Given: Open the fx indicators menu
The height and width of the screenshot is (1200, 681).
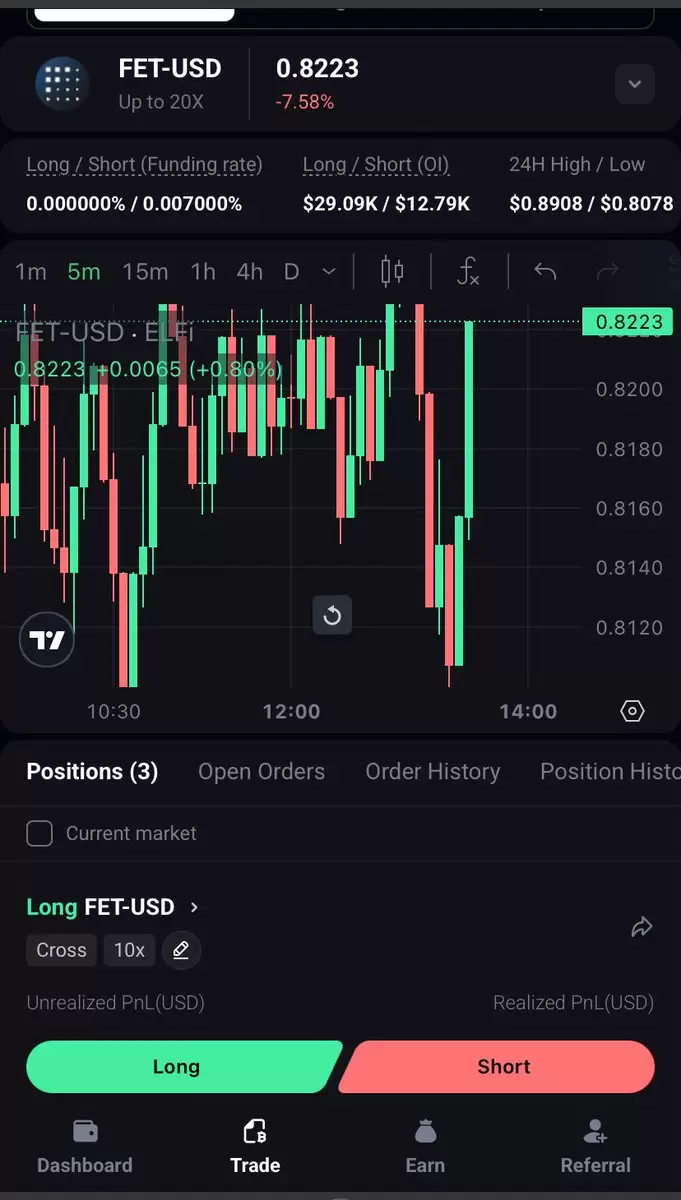Looking at the screenshot, I should point(468,271).
